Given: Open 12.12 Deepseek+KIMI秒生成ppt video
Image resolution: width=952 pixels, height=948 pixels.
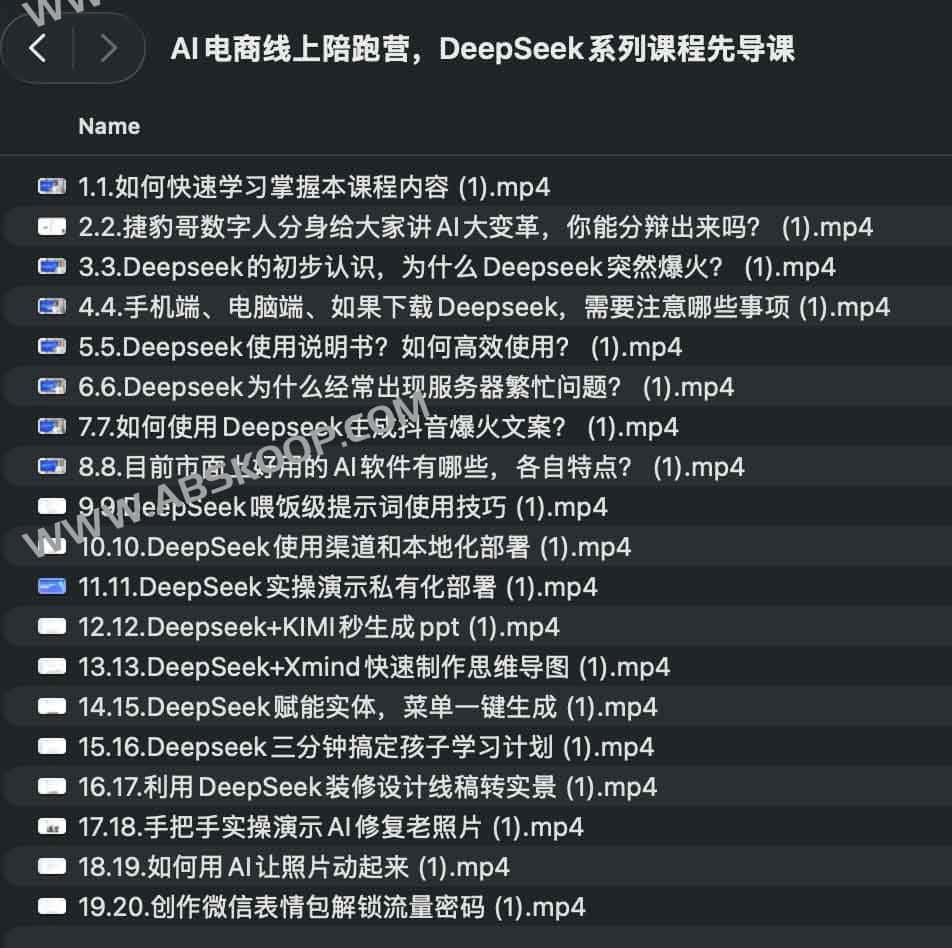Looking at the screenshot, I should (318, 627).
